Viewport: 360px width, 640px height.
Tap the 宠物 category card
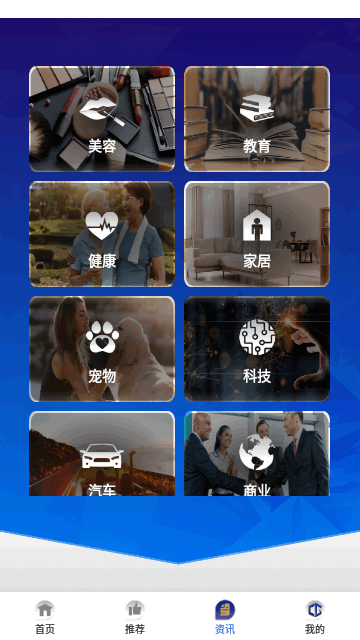[102, 349]
